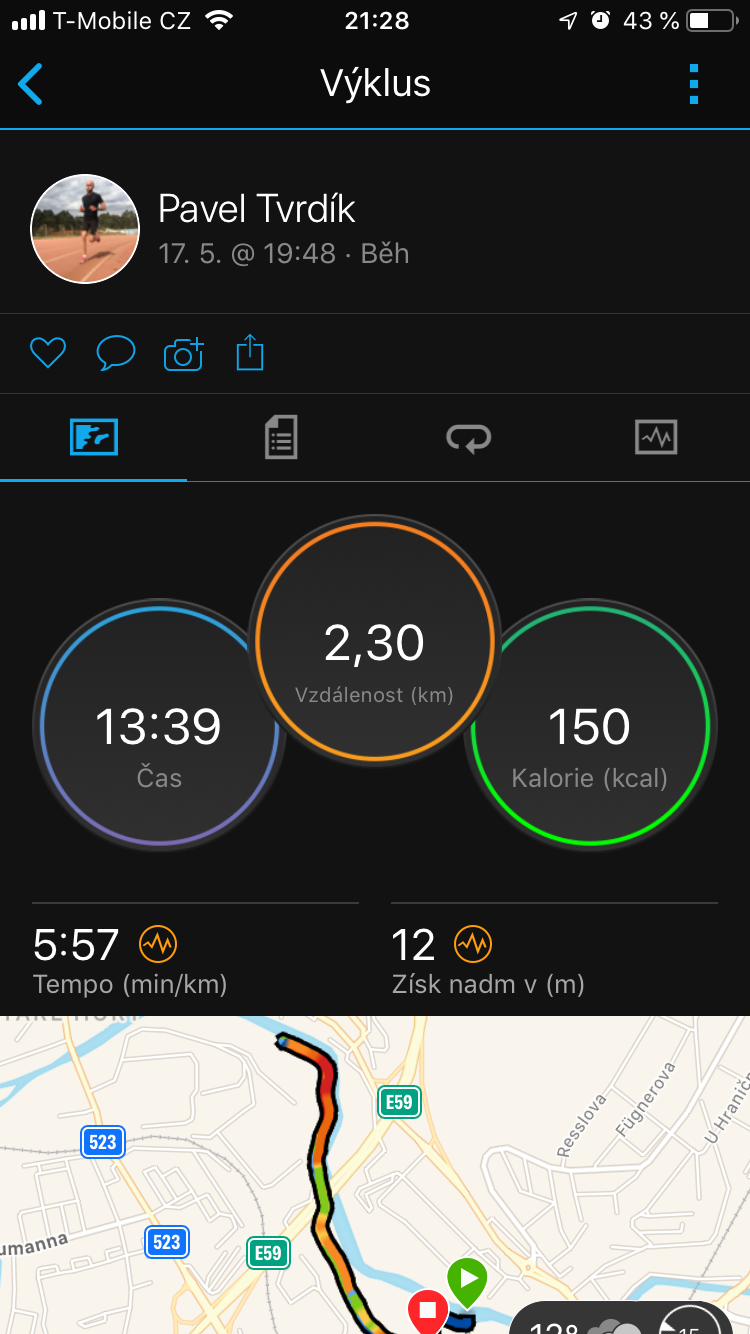
Task: Open the route map
Action: tap(375, 1175)
